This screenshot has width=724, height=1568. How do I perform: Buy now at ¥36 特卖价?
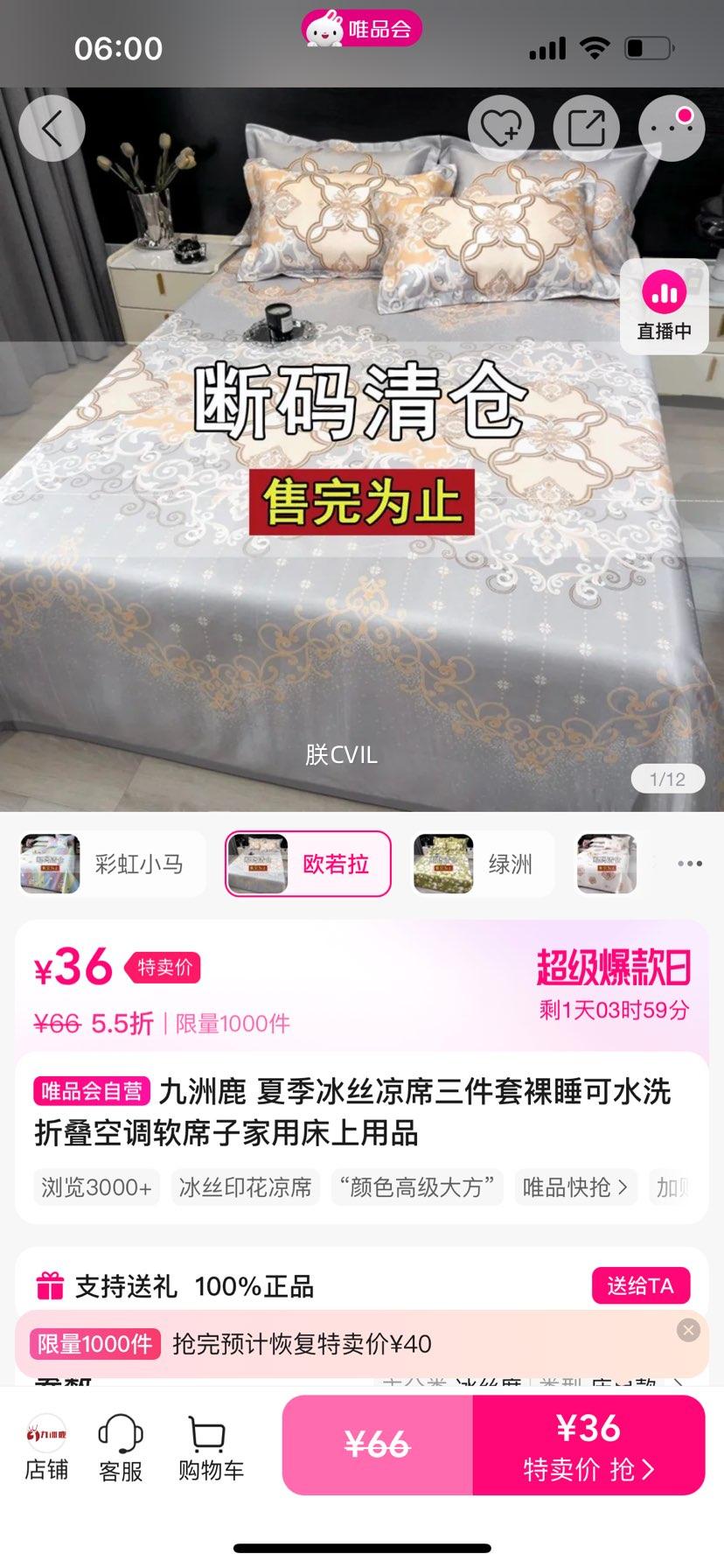(x=588, y=1445)
